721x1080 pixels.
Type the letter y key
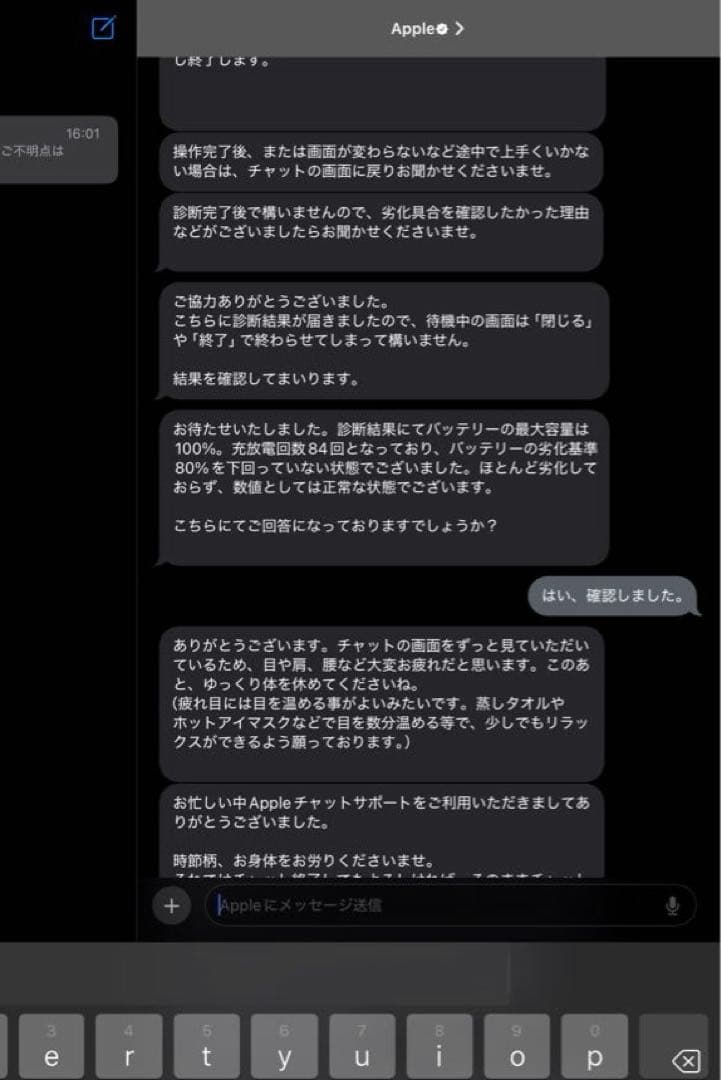284,1047
